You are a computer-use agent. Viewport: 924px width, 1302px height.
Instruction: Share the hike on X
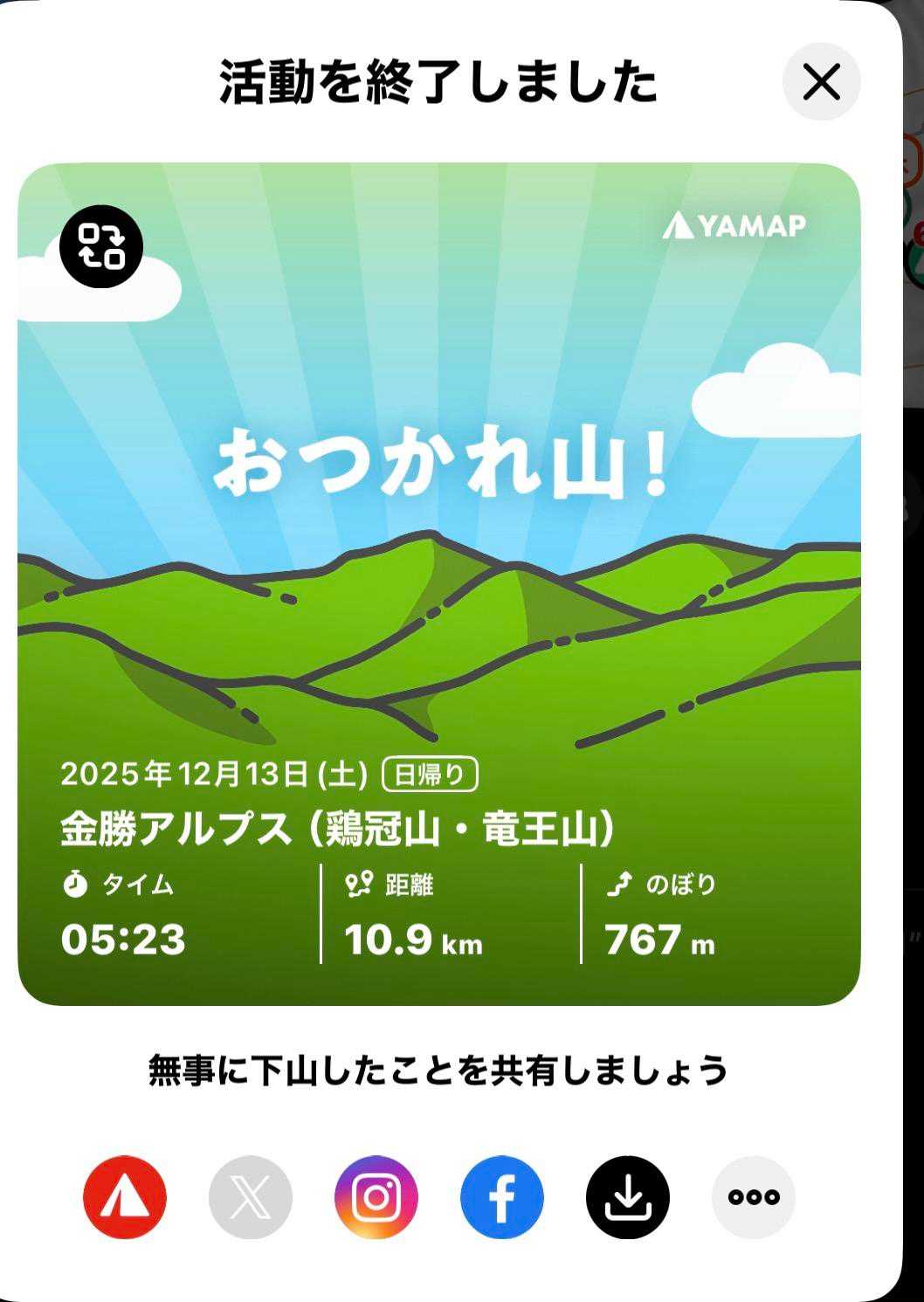pos(251,1196)
